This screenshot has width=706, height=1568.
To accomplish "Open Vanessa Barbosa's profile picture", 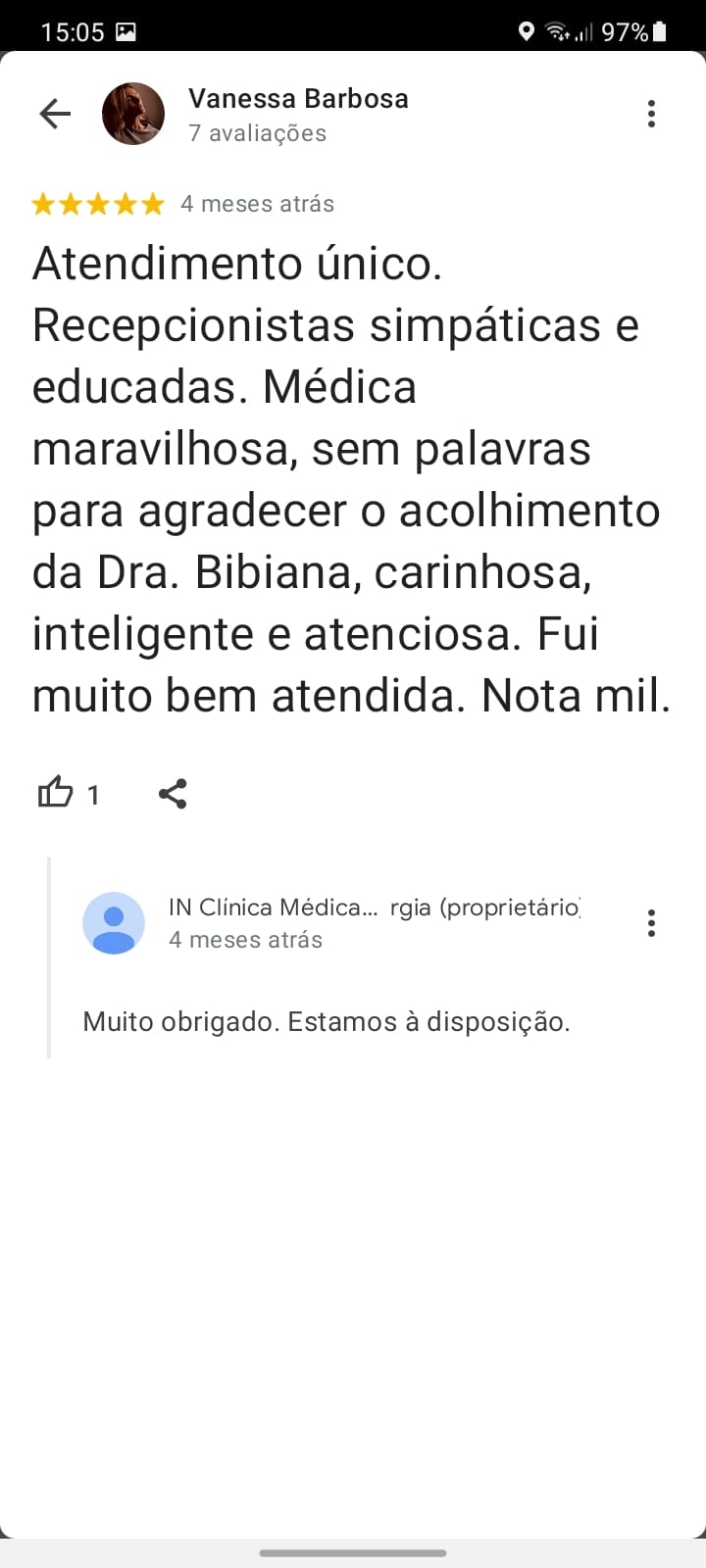I will pyautogui.click(x=133, y=114).
